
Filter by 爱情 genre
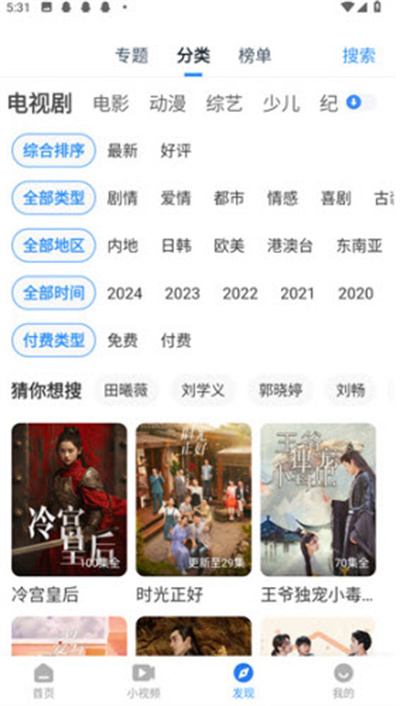tap(176, 198)
